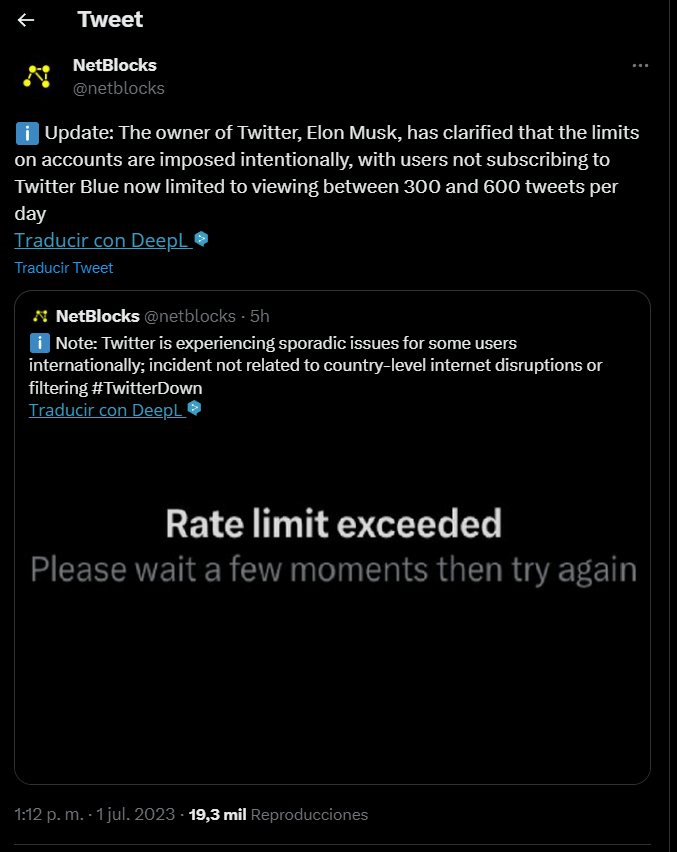Open the quoted NetBlocks tweet
The width and height of the screenshot is (677, 852).
[x=332, y=600]
